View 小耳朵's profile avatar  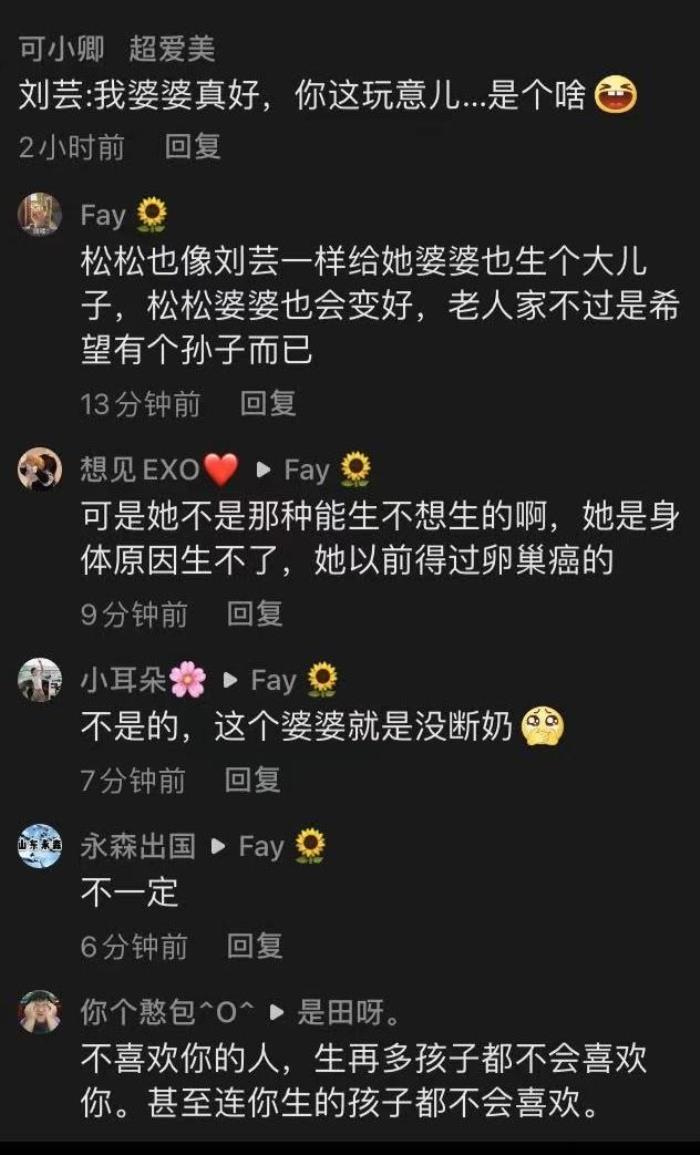coord(40,680)
